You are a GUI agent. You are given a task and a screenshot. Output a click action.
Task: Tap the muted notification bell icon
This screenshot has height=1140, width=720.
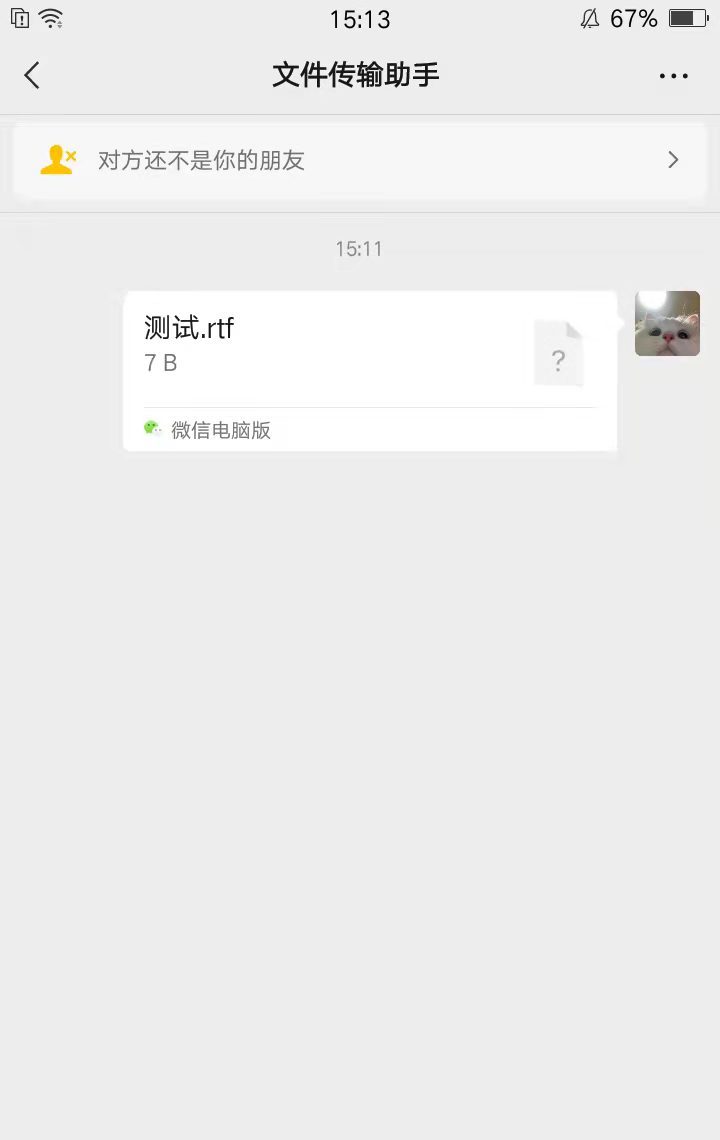click(x=590, y=17)
